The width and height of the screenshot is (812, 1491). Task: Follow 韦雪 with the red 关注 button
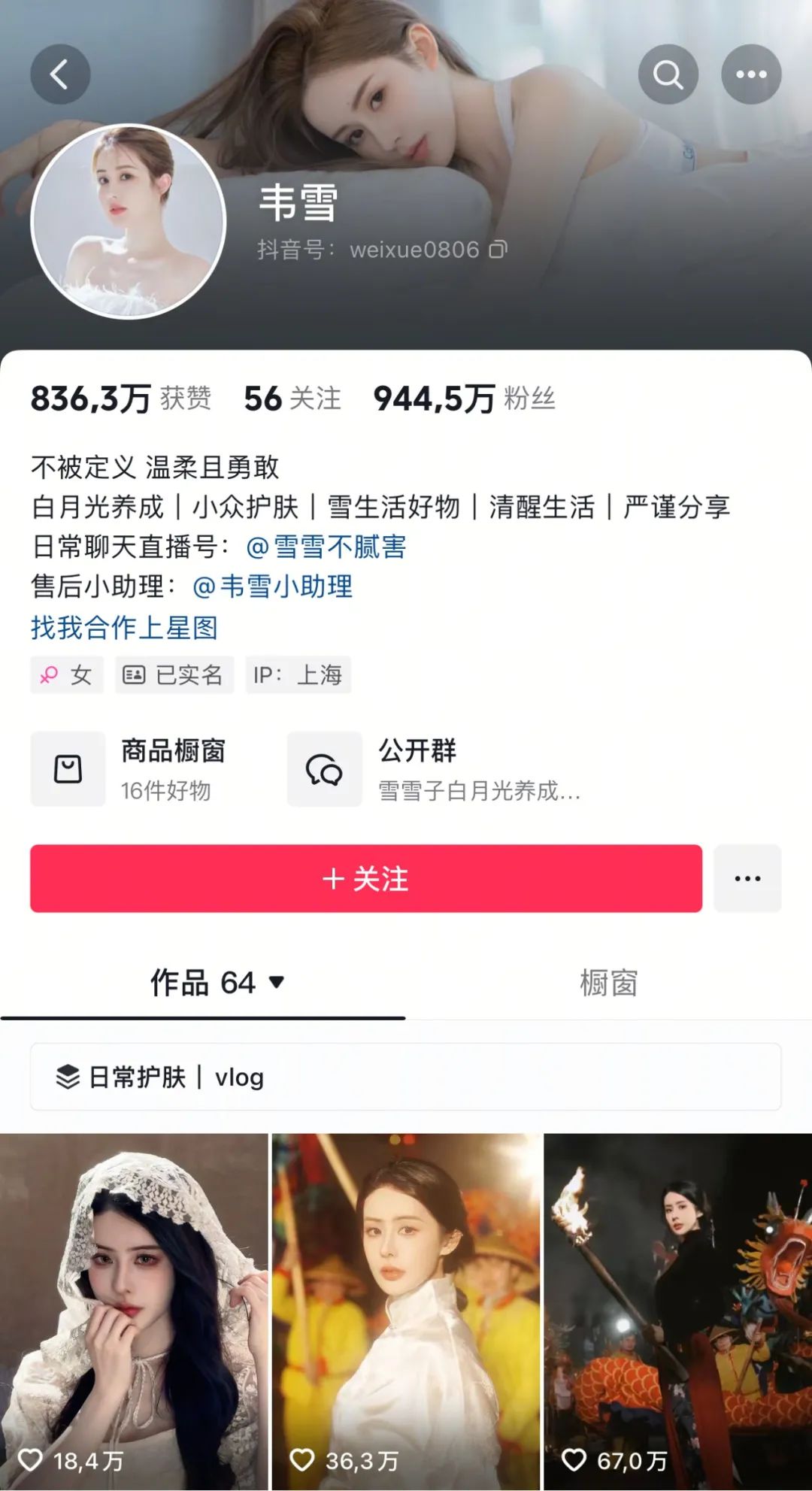(366, 878)
